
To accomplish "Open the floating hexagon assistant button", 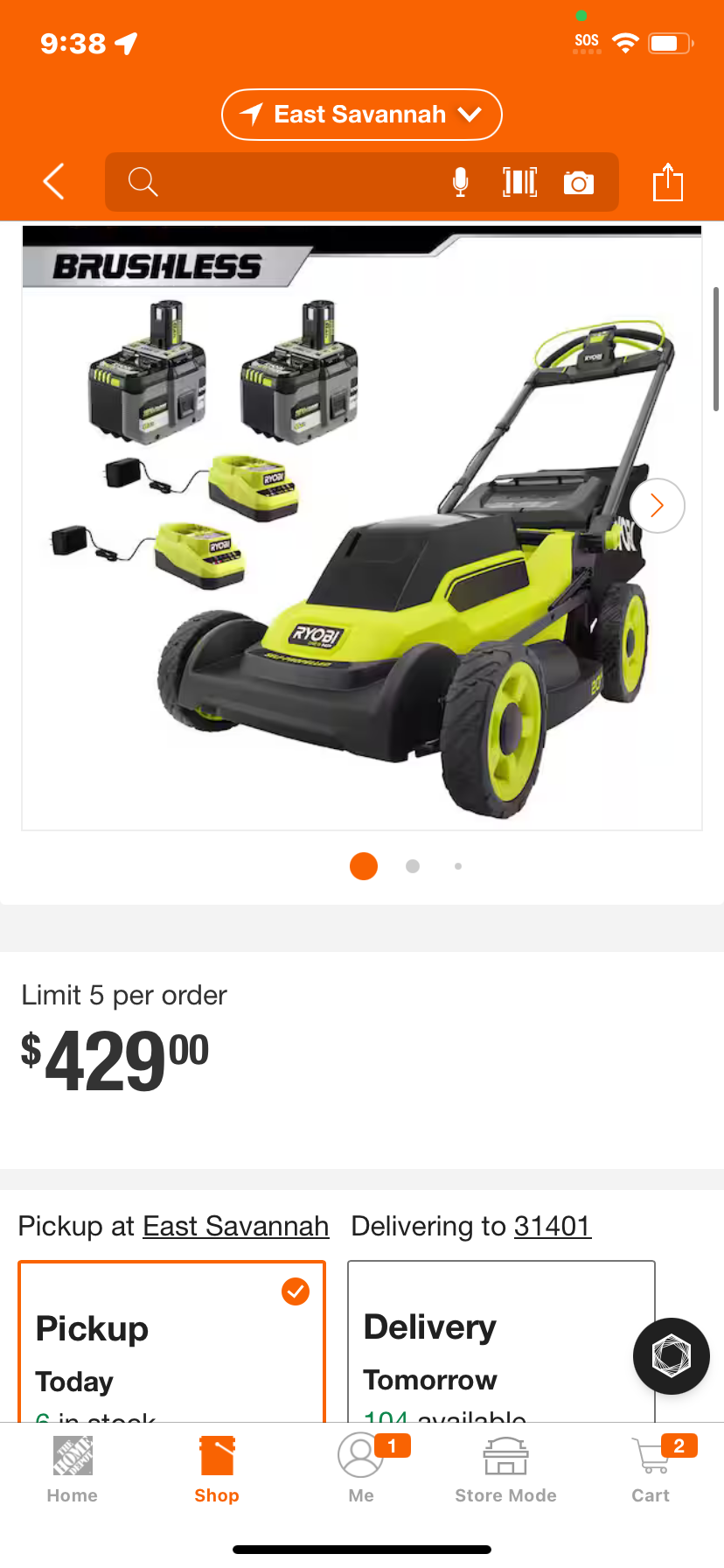I will pos(672,1356).
